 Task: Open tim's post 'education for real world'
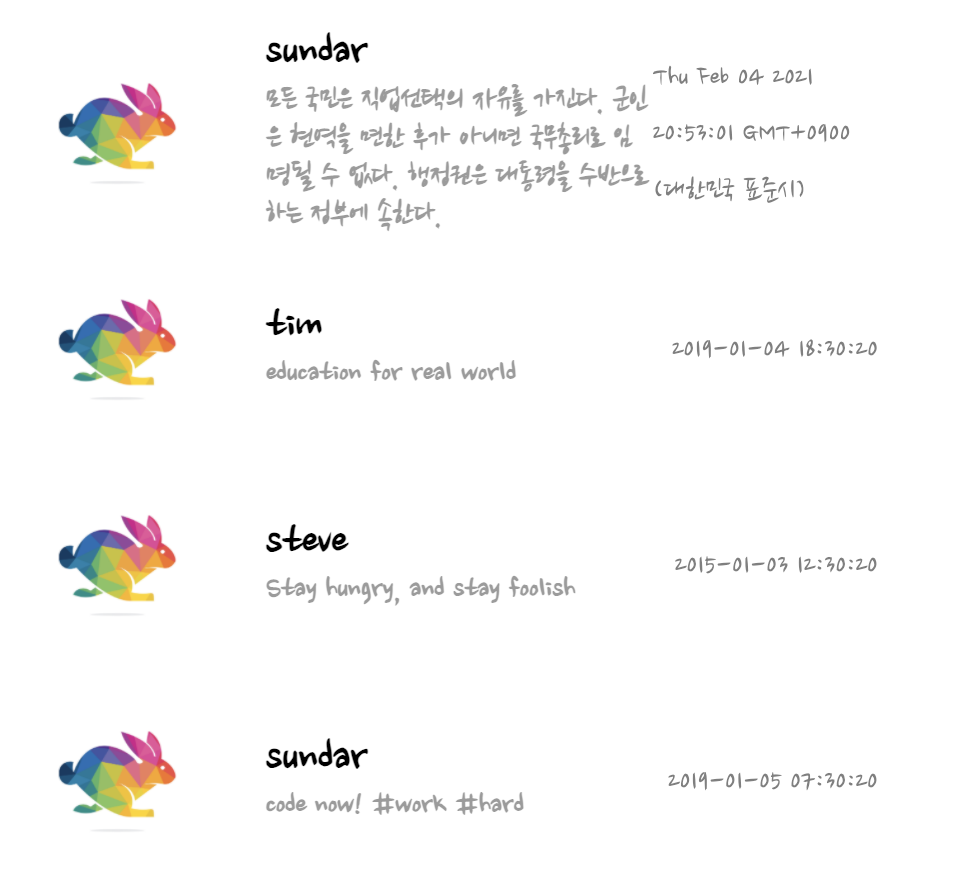coord(391,372)
